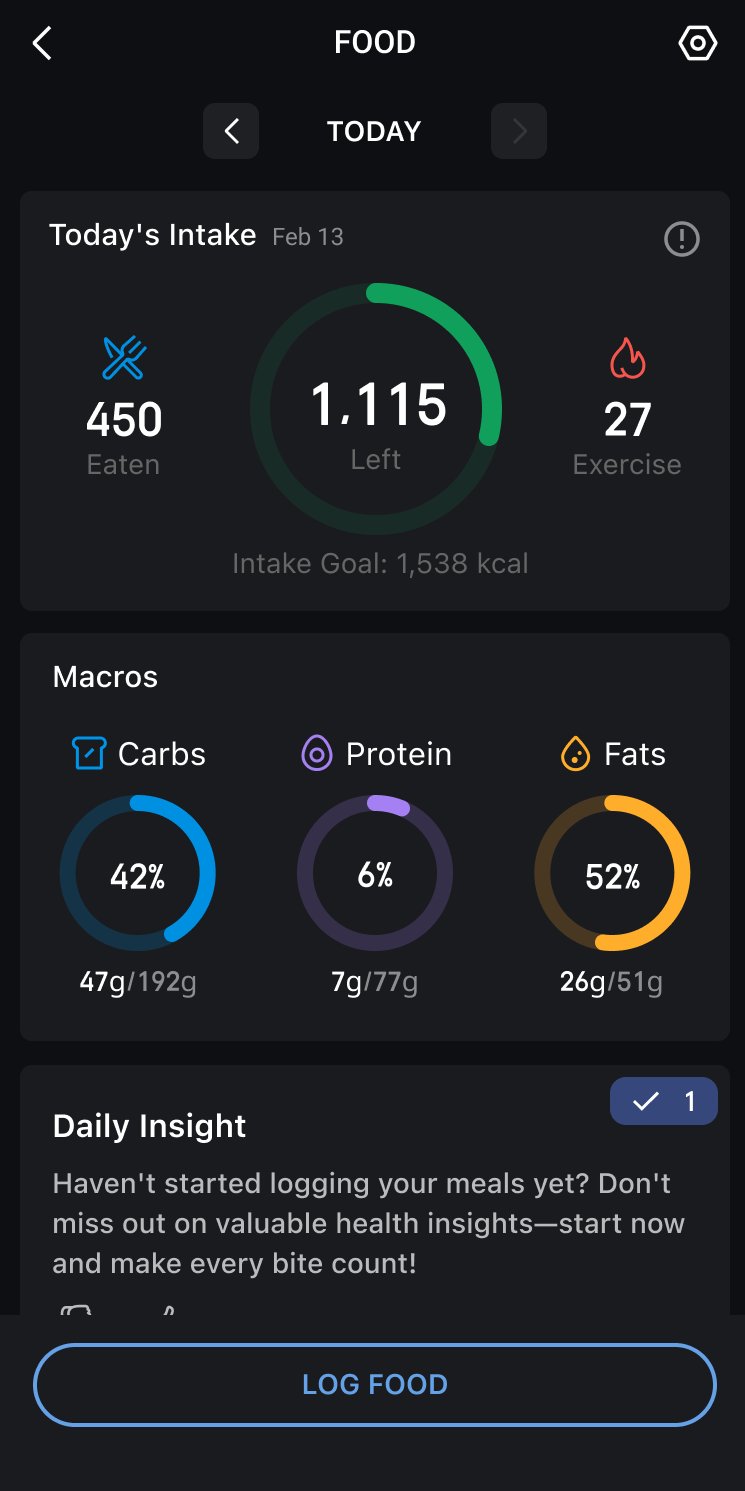Tap the orange Fats droplet icon
Screen dimensions: 745x1491
coord(574,754)
